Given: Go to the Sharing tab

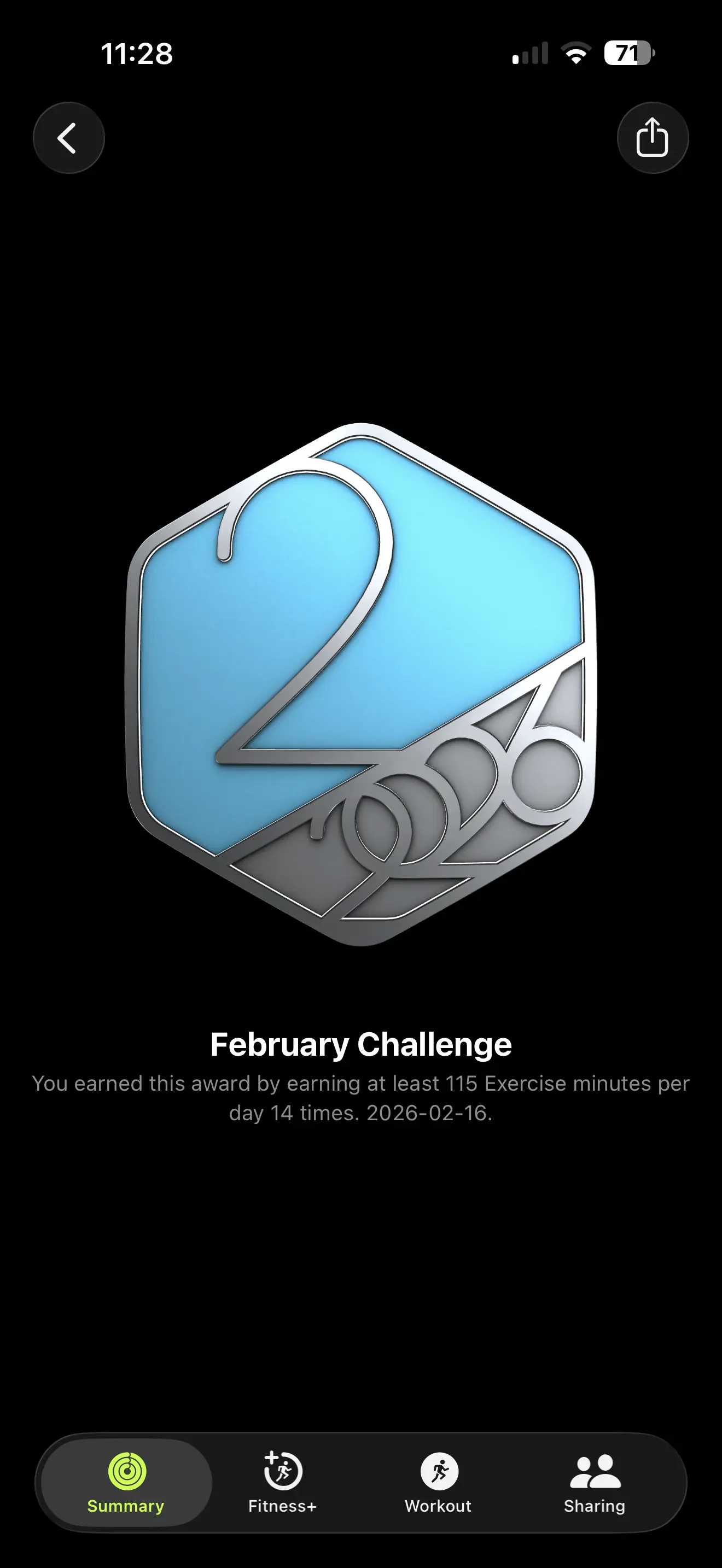Looking at the screenshot, I should (x=594, y=1482).
